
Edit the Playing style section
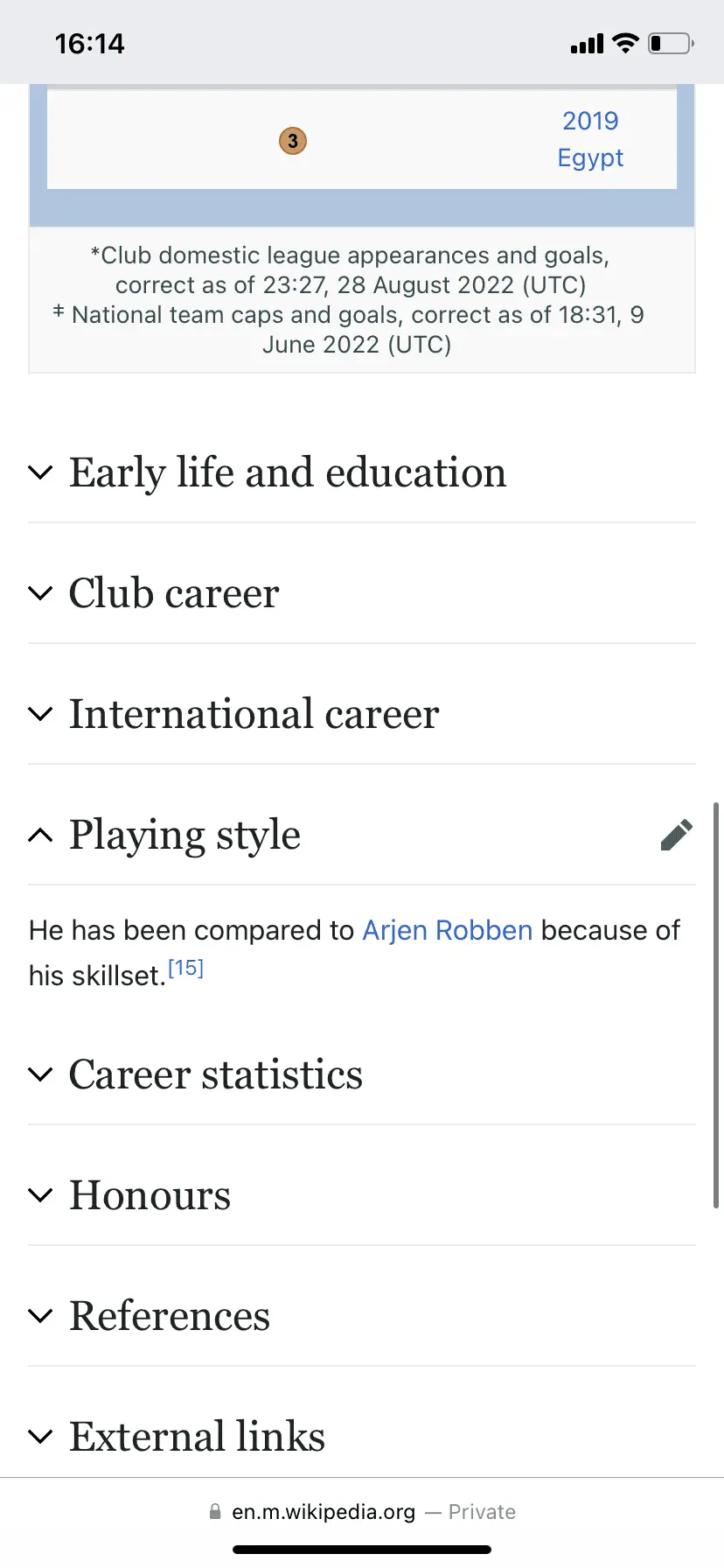676,835
